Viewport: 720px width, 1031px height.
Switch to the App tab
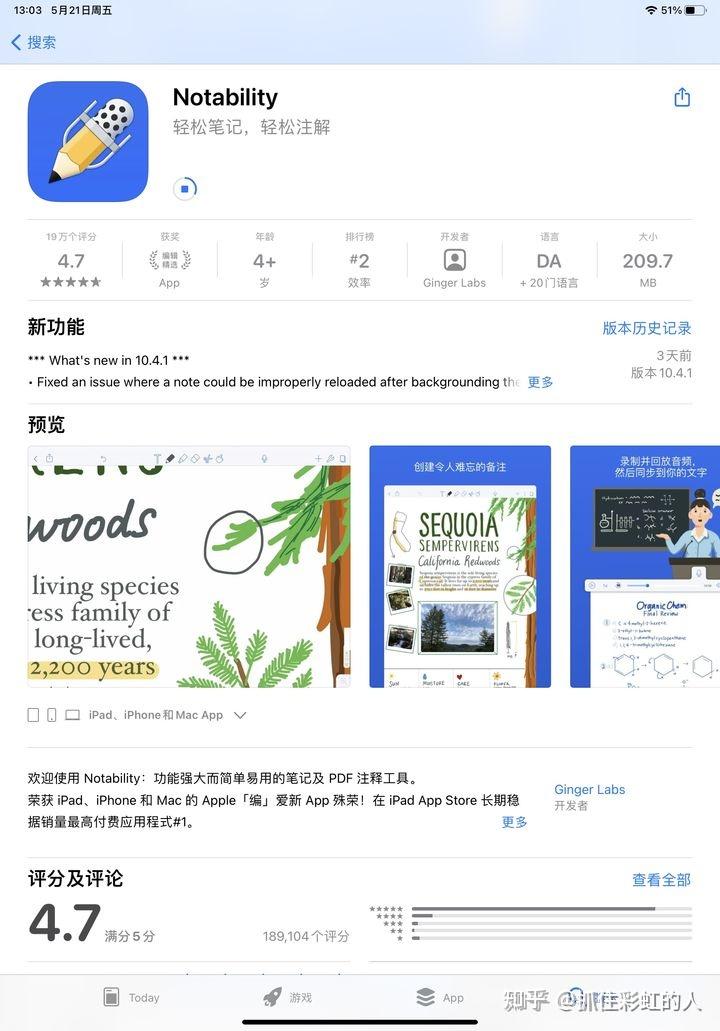[x=440, y=997]
